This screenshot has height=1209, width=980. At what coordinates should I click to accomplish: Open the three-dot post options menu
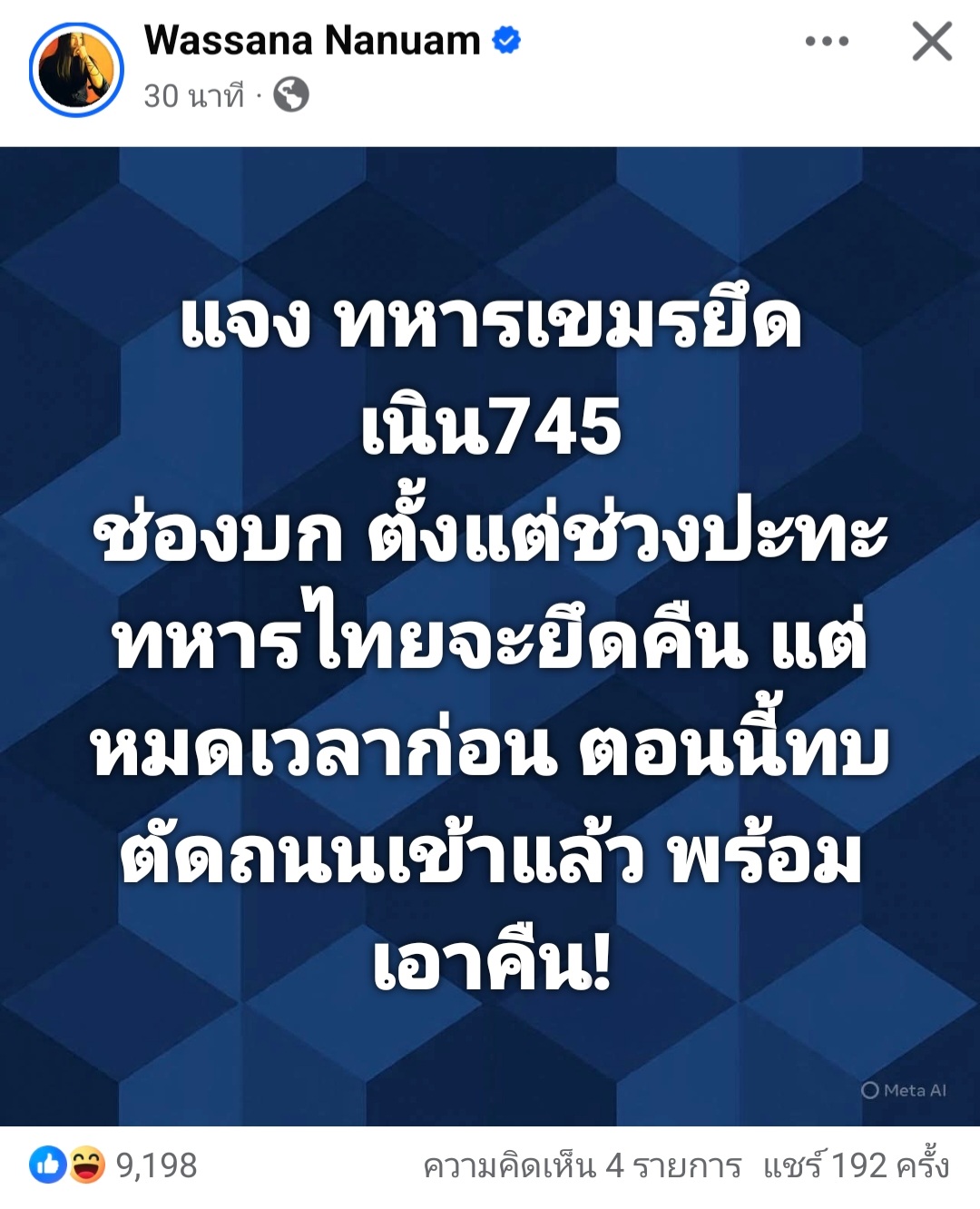click(827, 42)
